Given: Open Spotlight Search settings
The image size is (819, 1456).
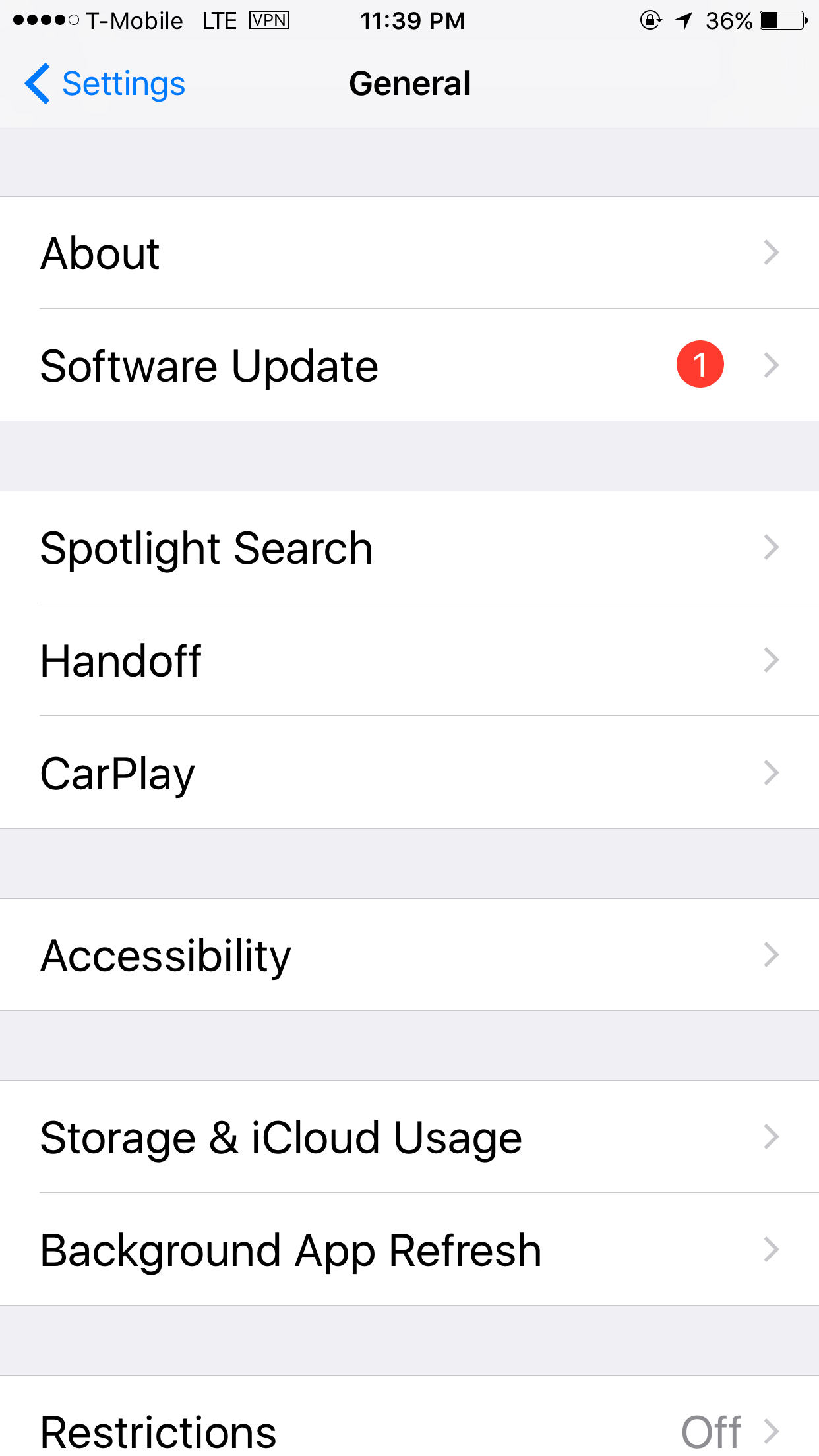Looking at the screenshot, I should point(409,547).
